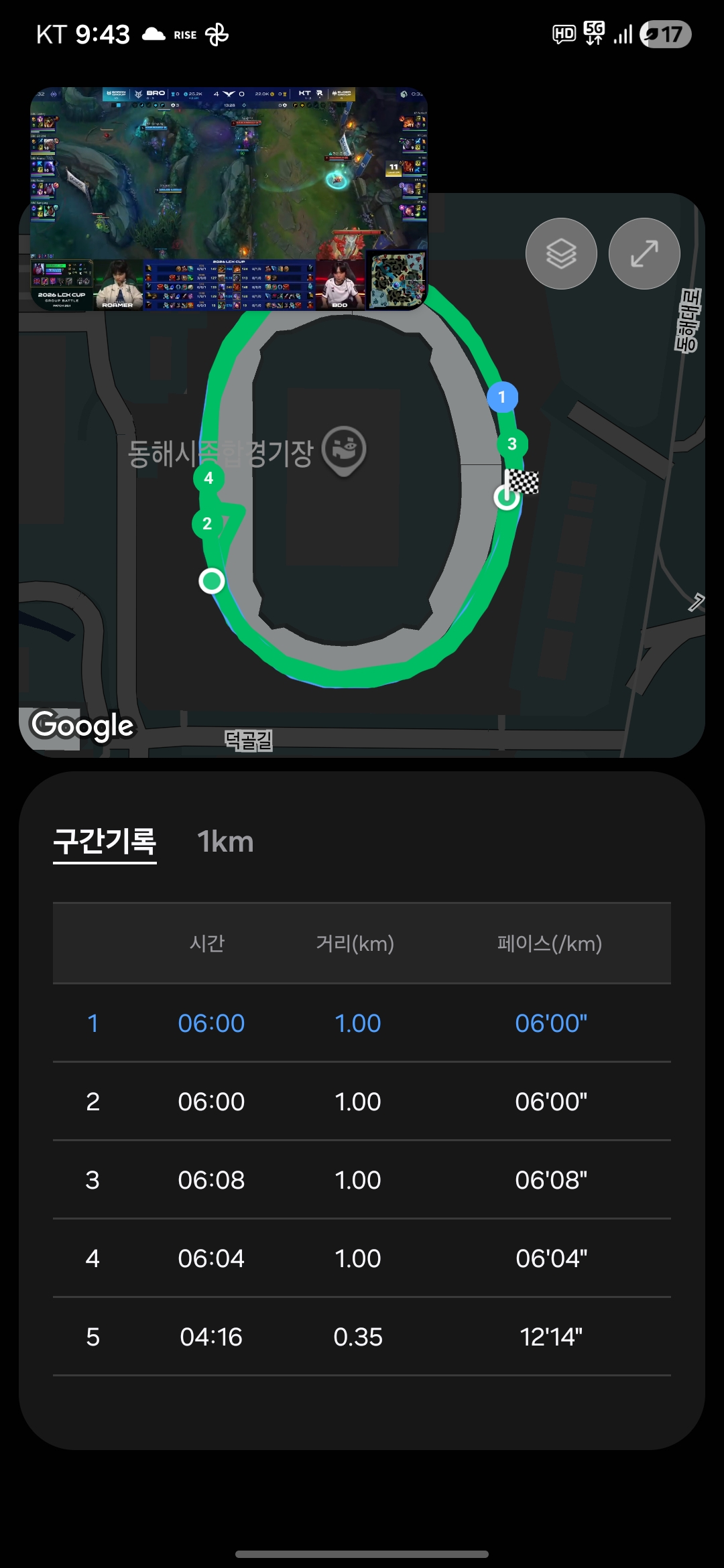Select the 1km split tab
This screenshot has width=724, height=1568.
pyautogui.click(x=225, y=842)
